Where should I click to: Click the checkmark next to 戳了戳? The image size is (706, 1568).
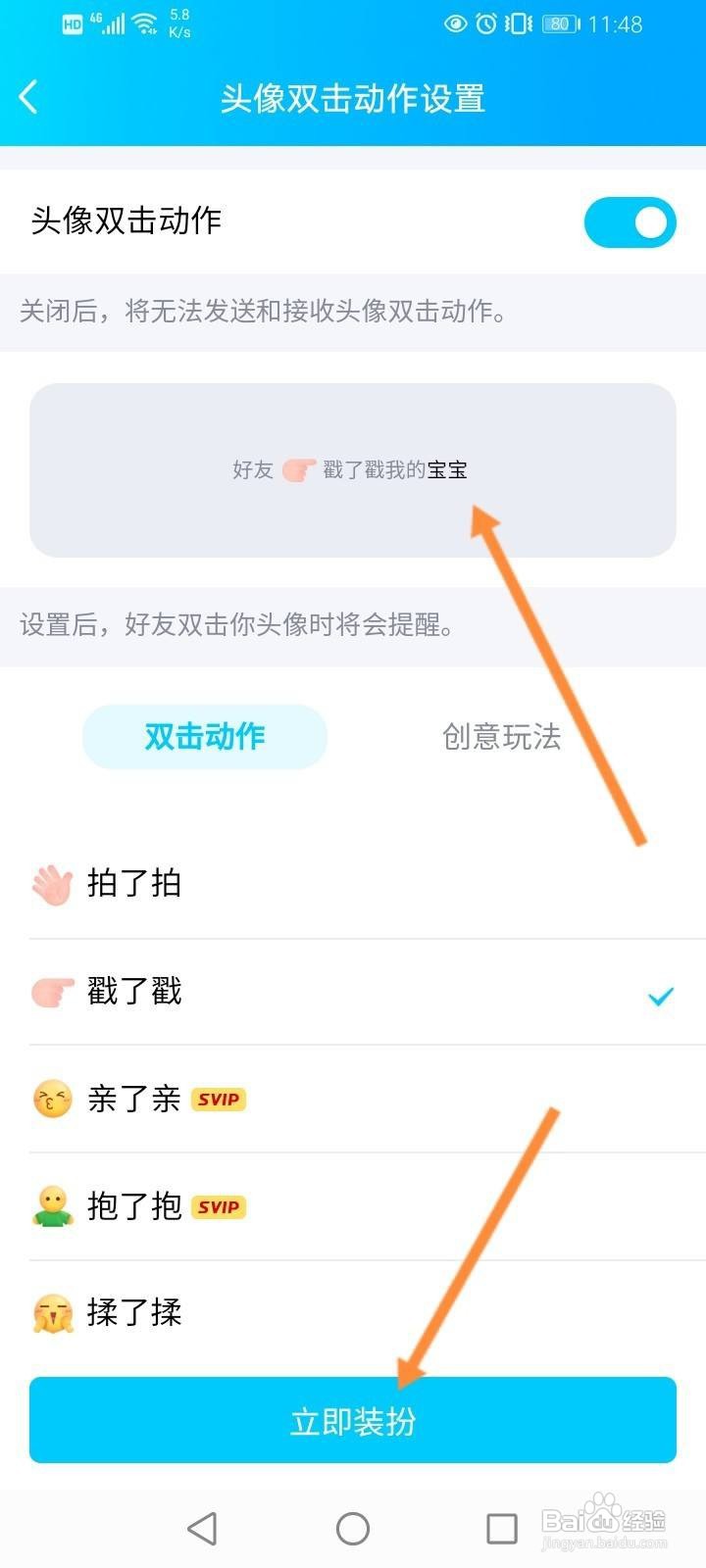click(x=661, y=996)
